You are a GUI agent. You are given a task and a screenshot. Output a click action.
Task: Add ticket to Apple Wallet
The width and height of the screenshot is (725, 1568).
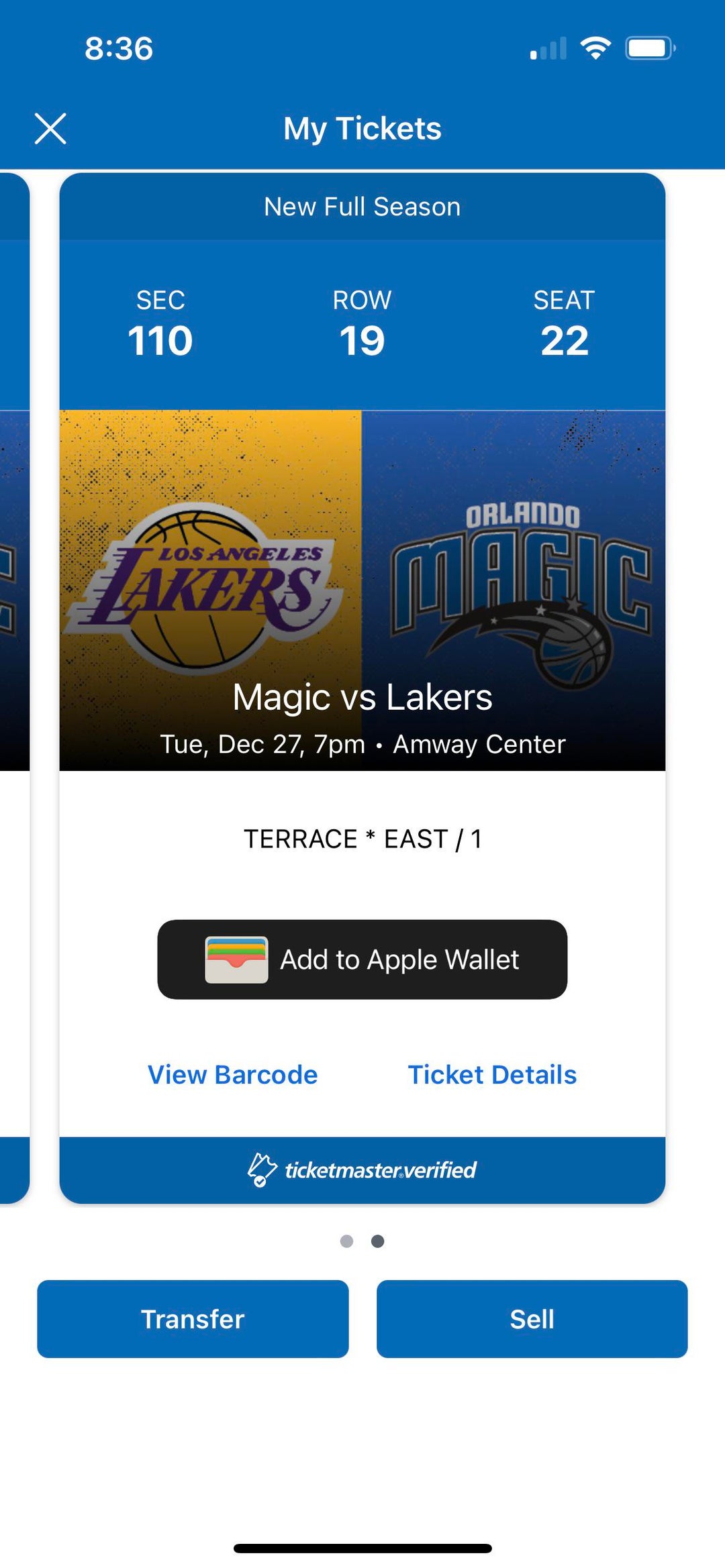pos(362,959)
